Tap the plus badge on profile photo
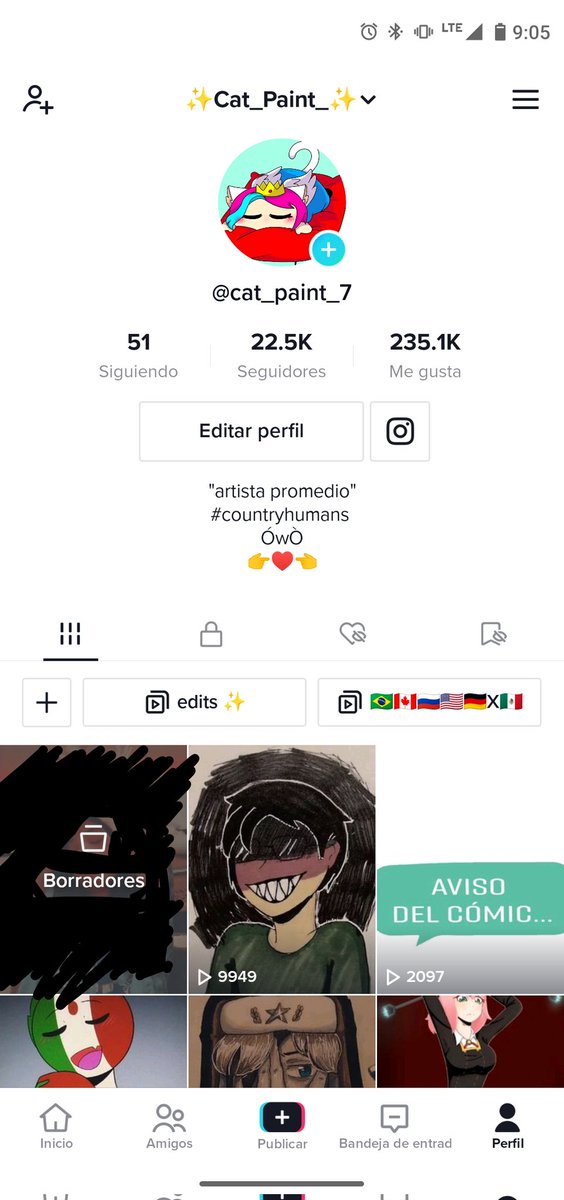The image size is (564, 1200). 328,249
